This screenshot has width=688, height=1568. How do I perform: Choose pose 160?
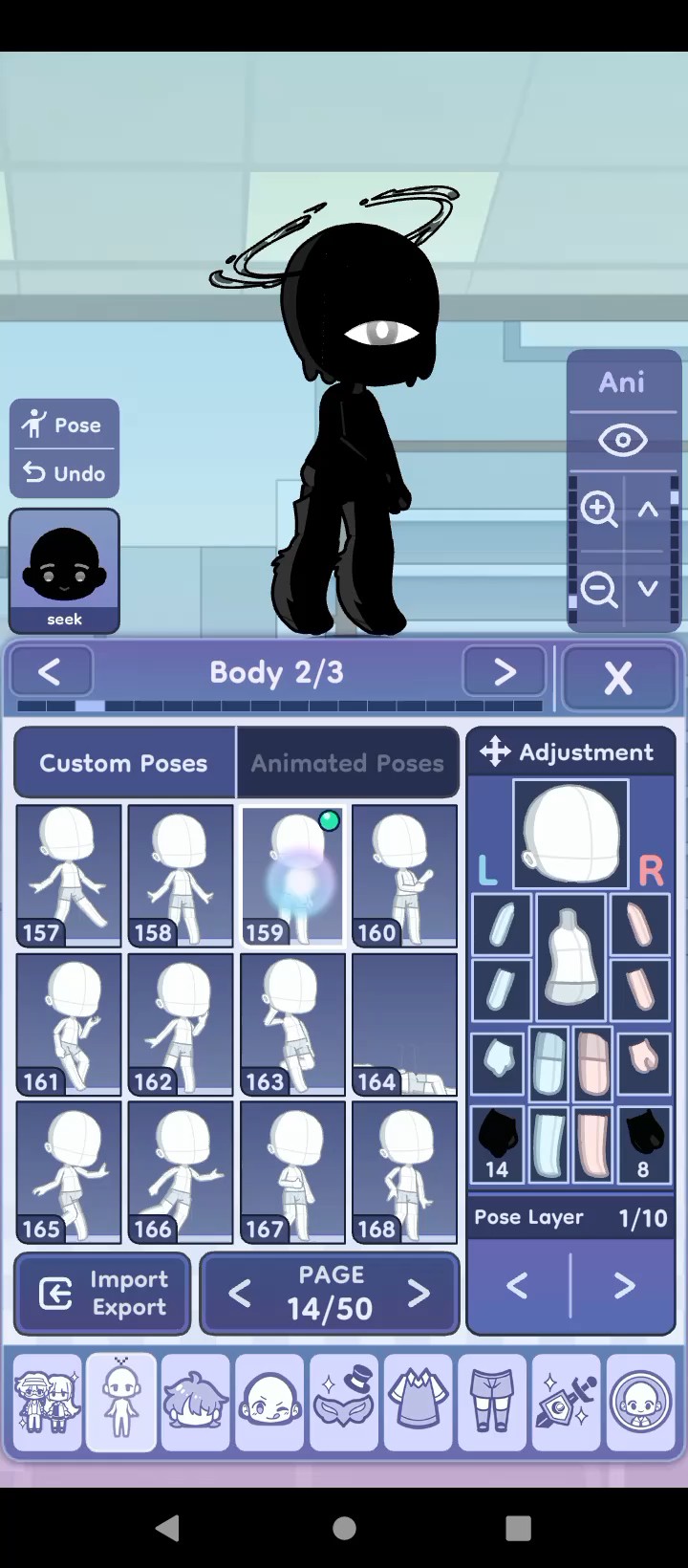[404, 875]
